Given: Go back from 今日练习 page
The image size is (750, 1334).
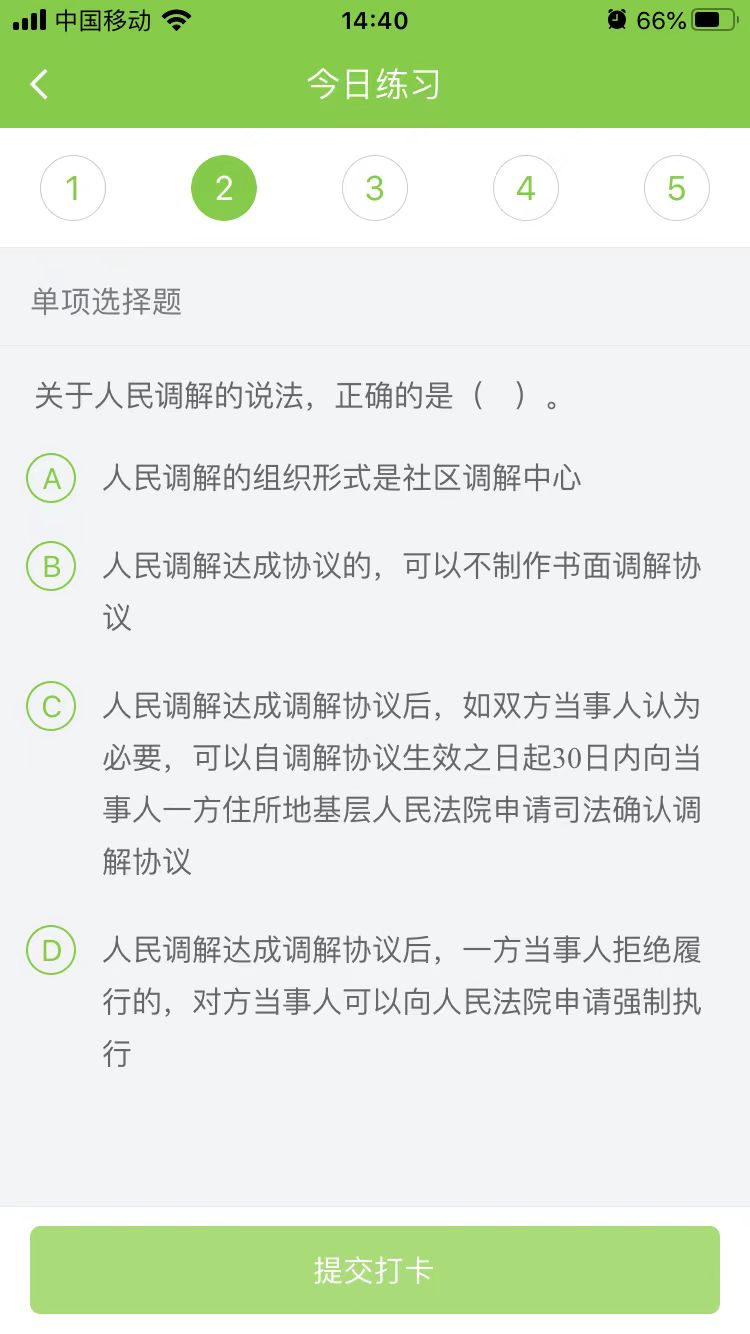Looking at the screenshot, I should coord(40,85).
